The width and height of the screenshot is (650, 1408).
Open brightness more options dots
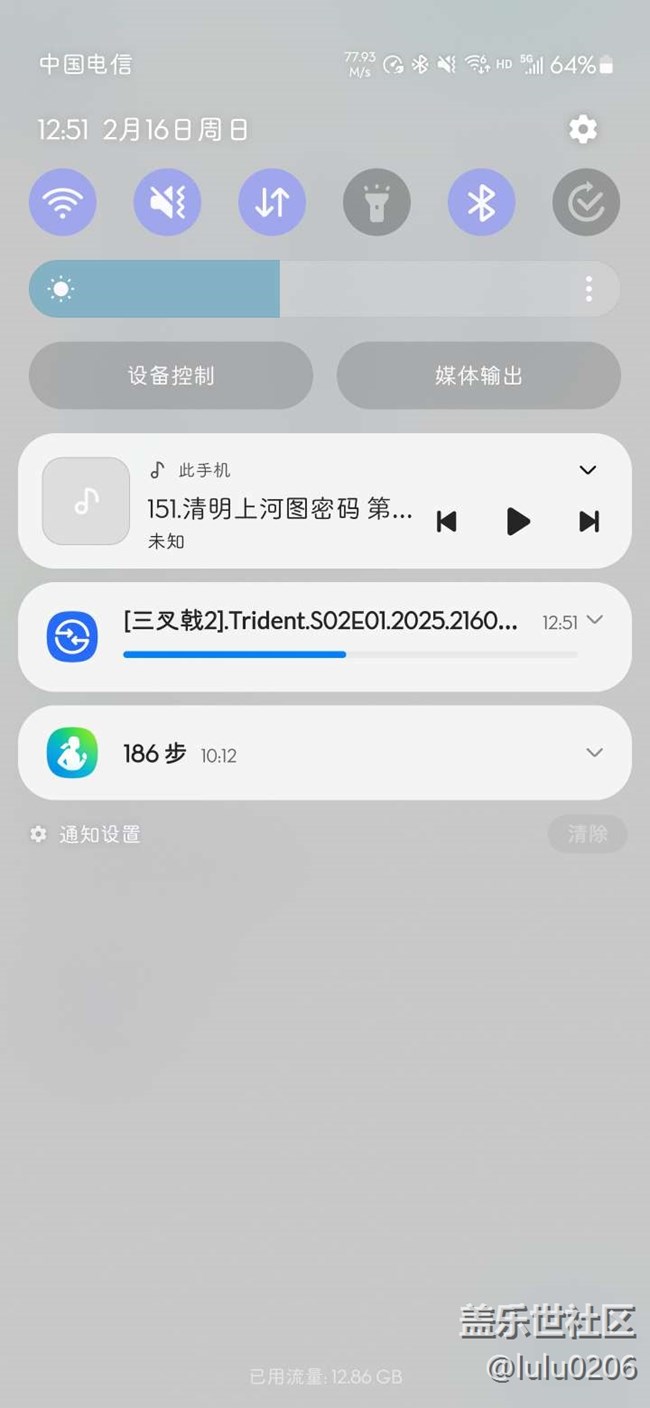(x=588, y=290)
